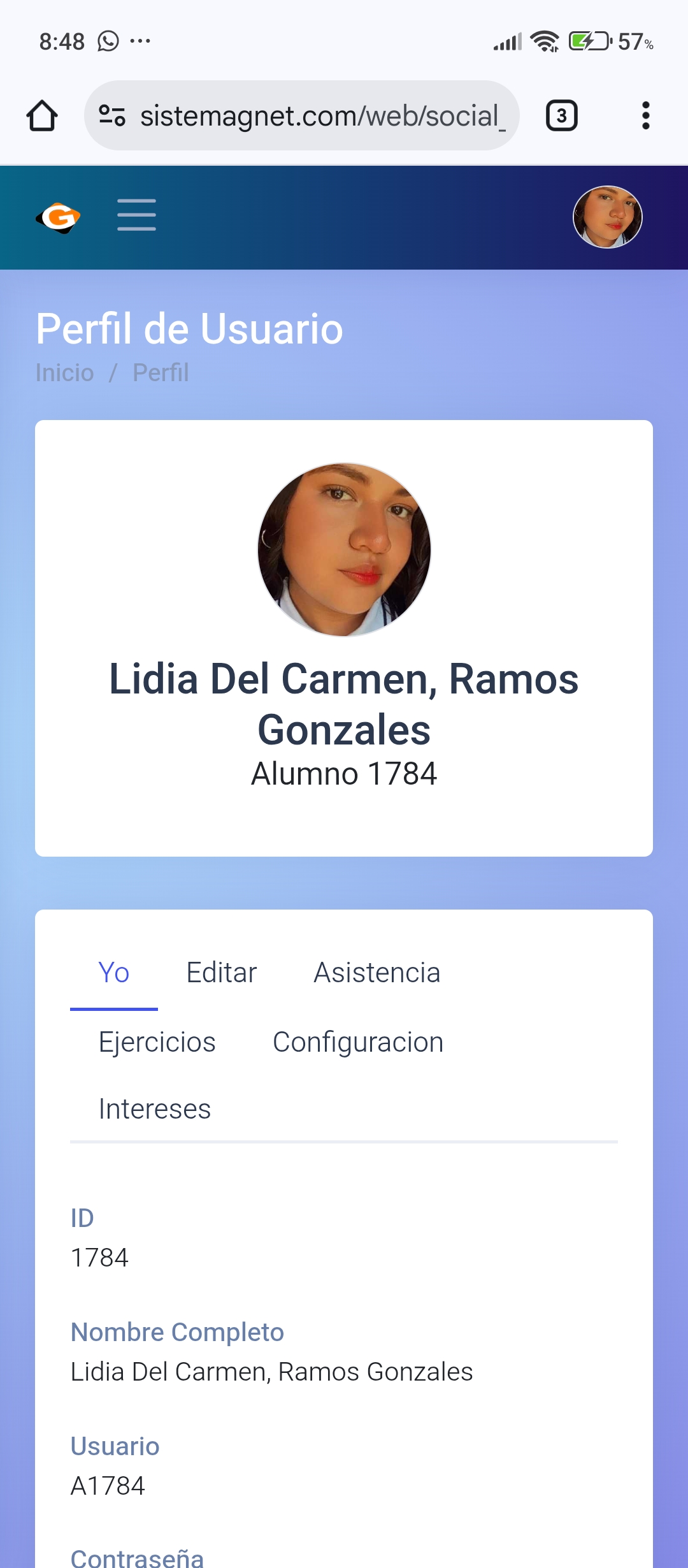
Task: Tap the profile avatar in the header
Action: (607, 217)
